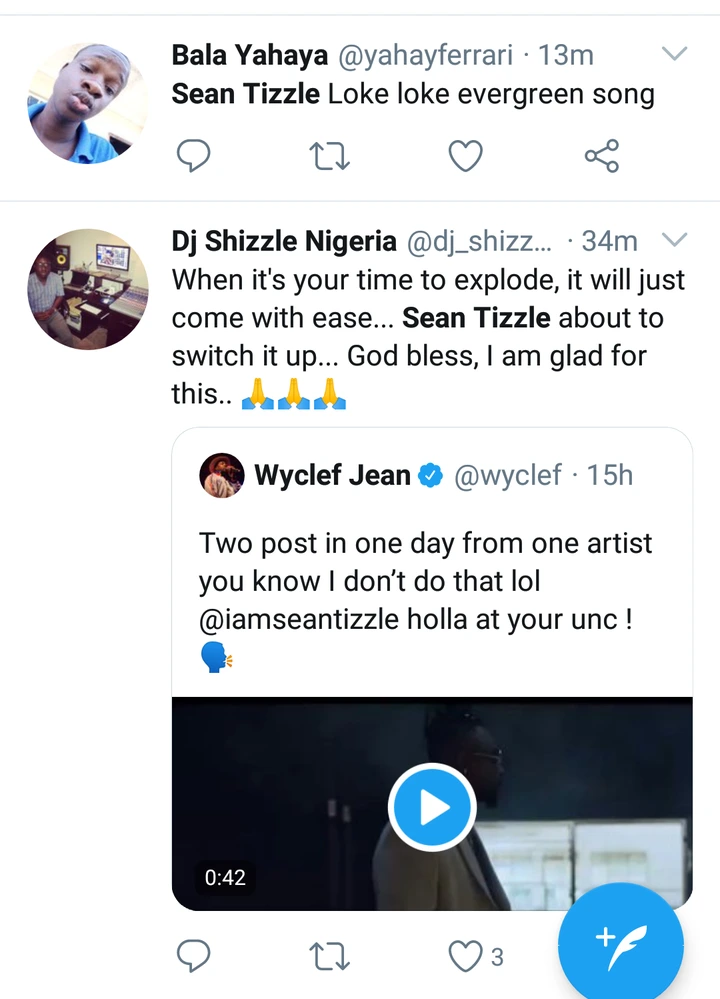Share Bala Yahaya's tweet
Viewport: 720px width, 999px height.
(601, 155)
